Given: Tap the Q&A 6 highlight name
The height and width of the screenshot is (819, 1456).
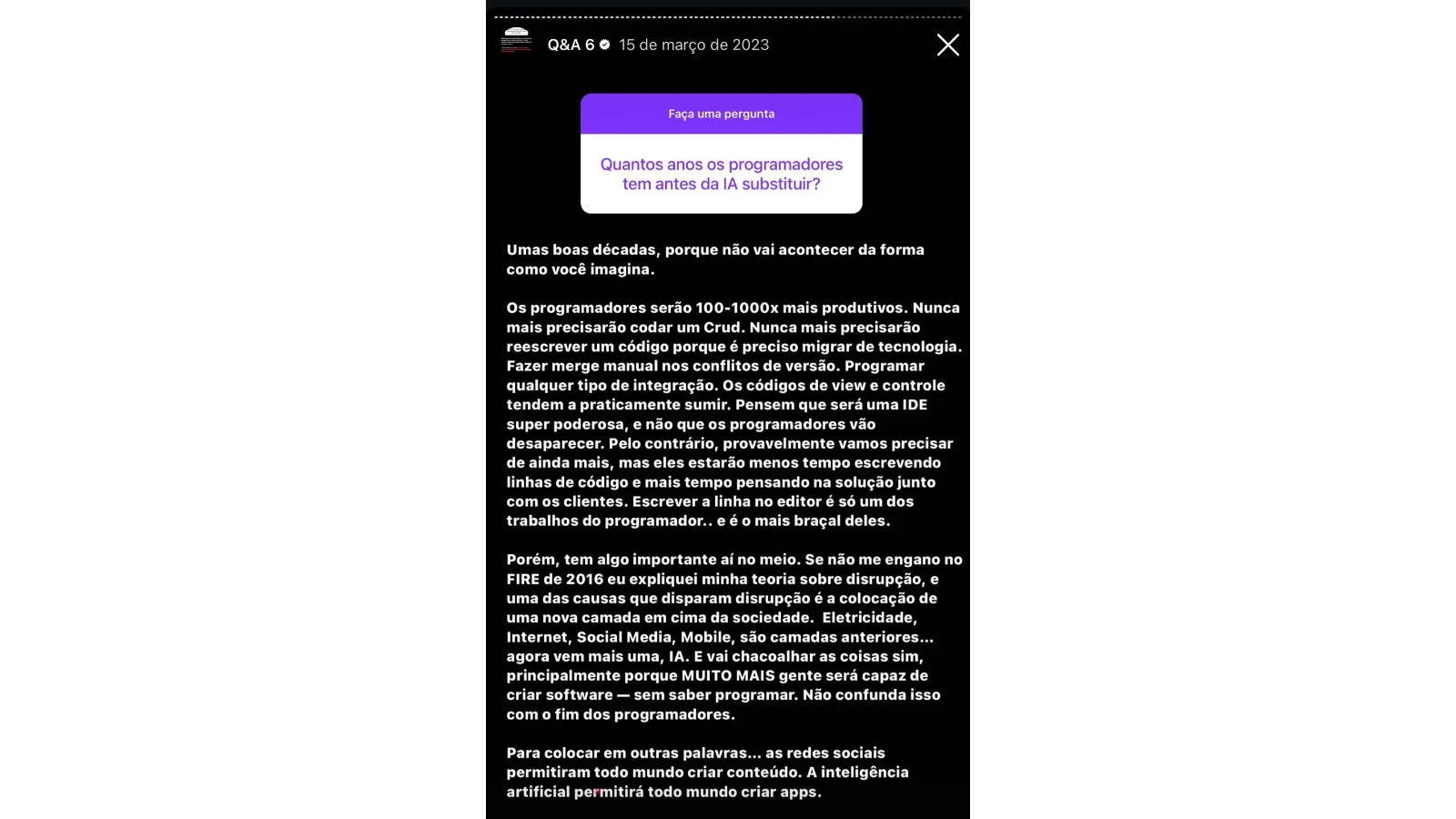Looking at the screenshot, I should [571, 45].
